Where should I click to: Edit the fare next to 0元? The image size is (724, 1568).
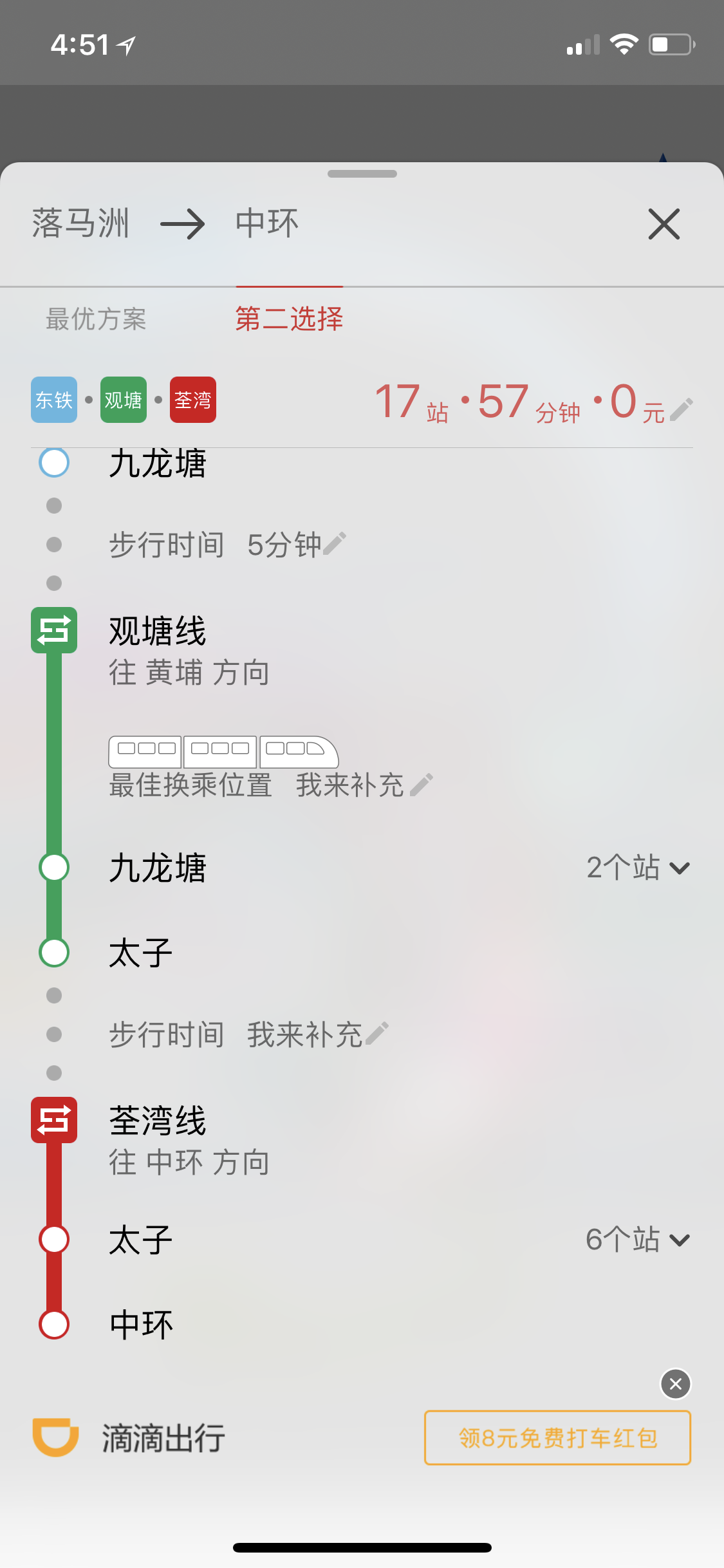[x=682, y=409]
